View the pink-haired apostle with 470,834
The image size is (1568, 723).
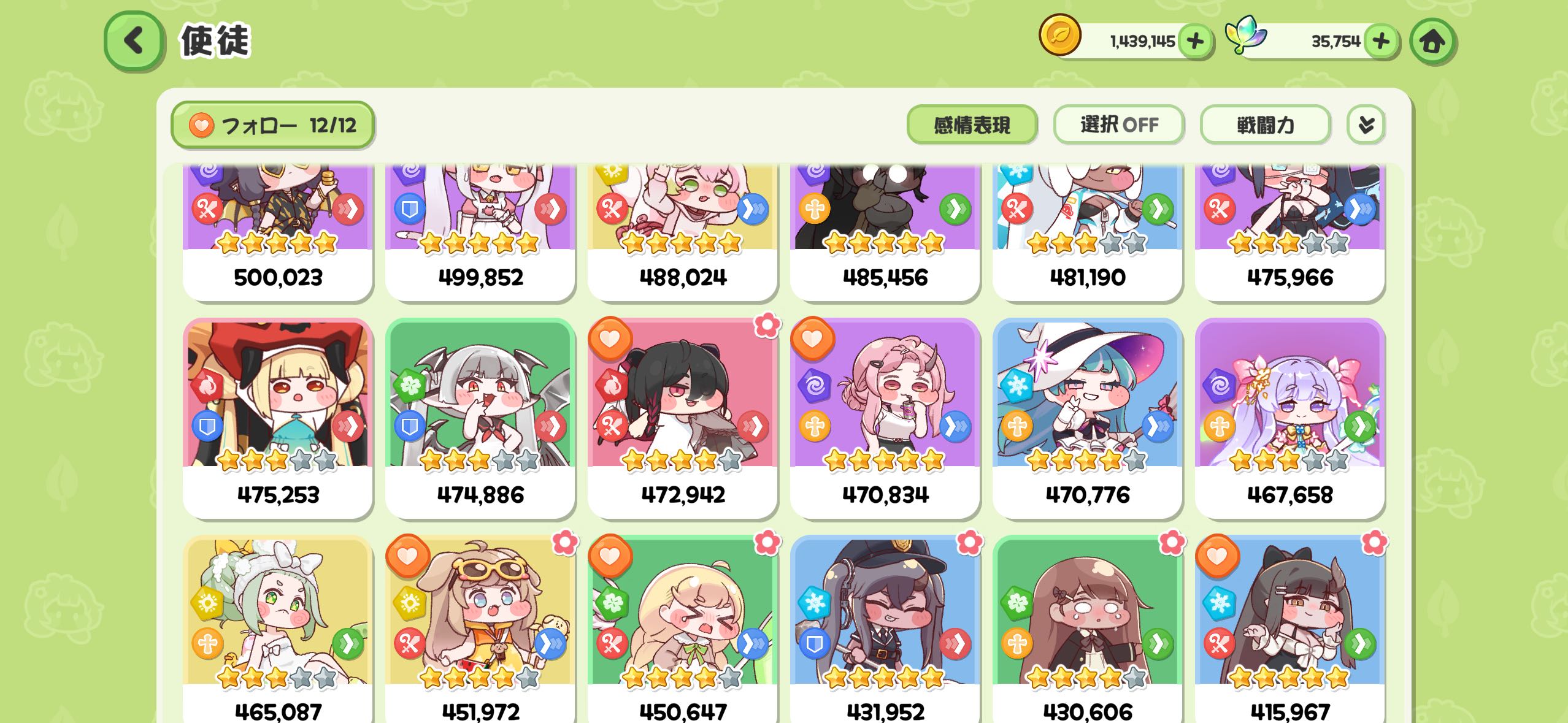885,417
